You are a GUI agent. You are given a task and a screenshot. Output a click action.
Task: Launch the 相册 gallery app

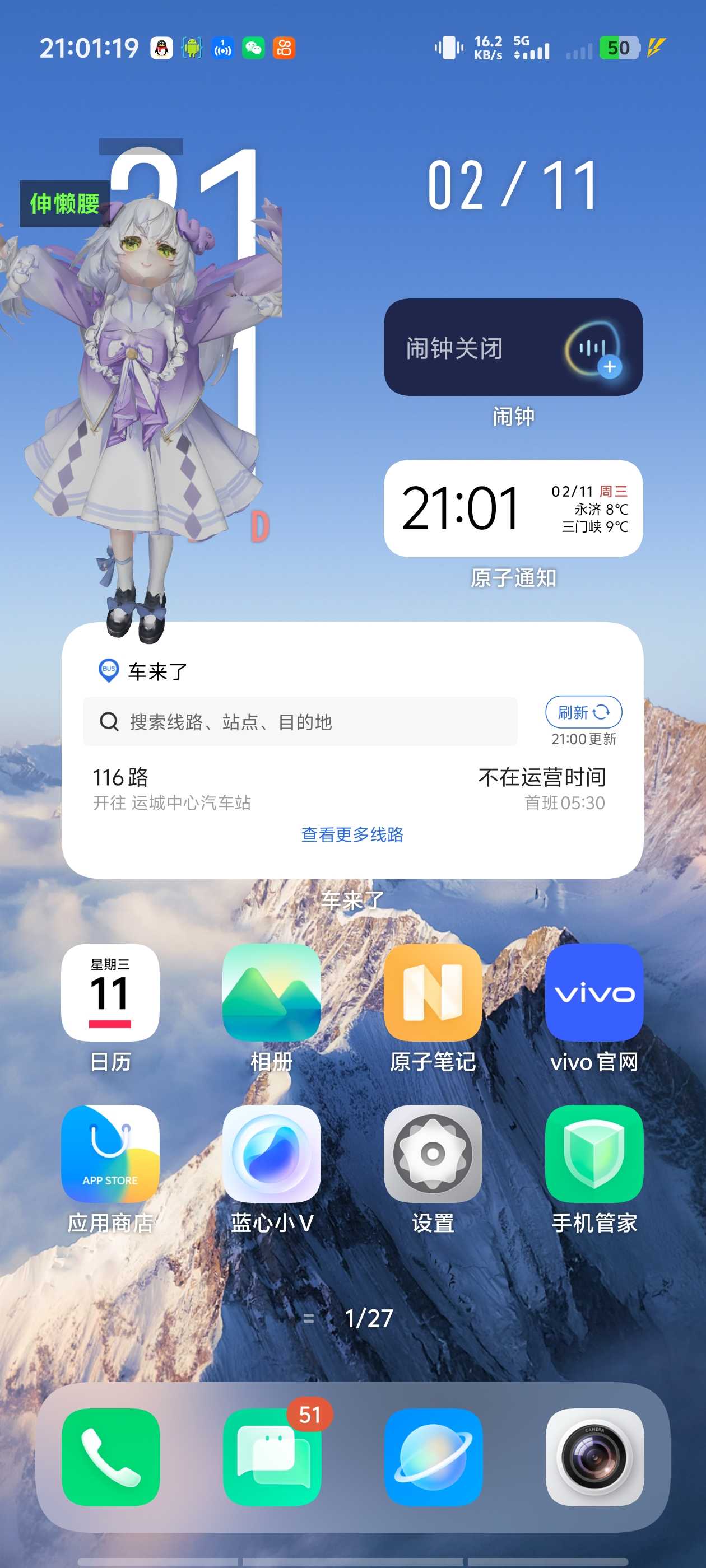click(271, 992)
